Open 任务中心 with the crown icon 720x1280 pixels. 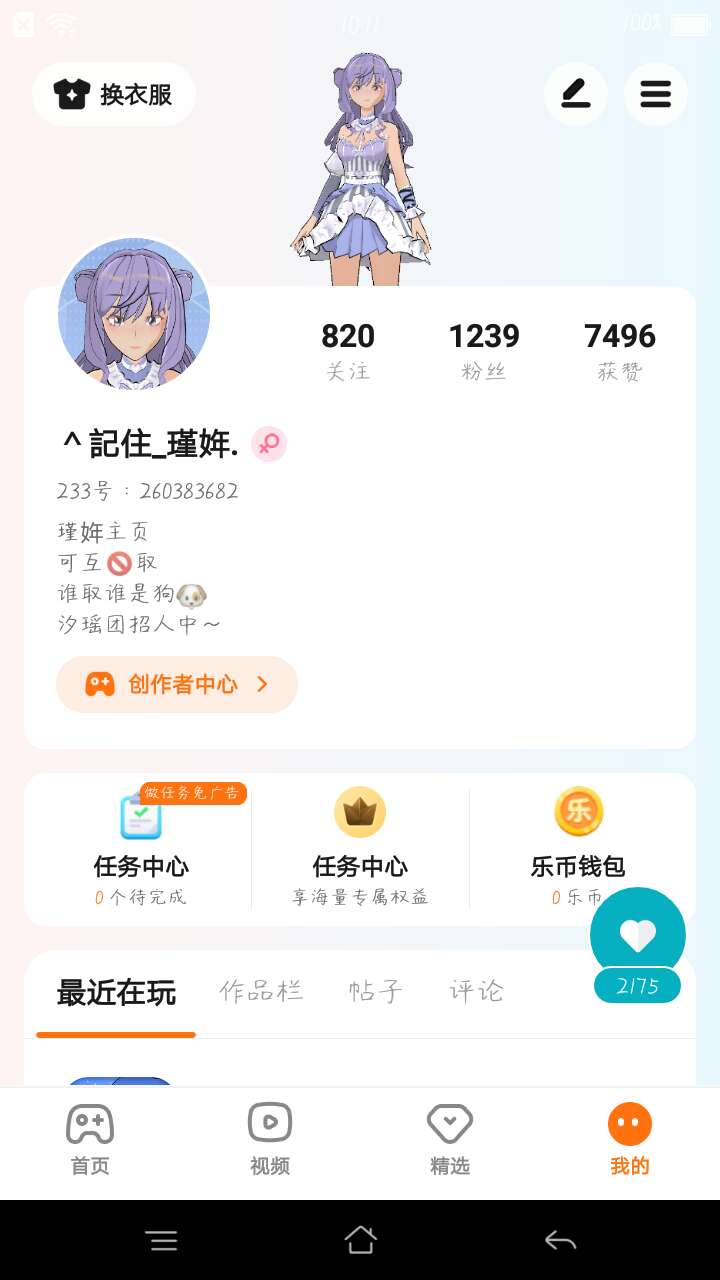(360, 846)
